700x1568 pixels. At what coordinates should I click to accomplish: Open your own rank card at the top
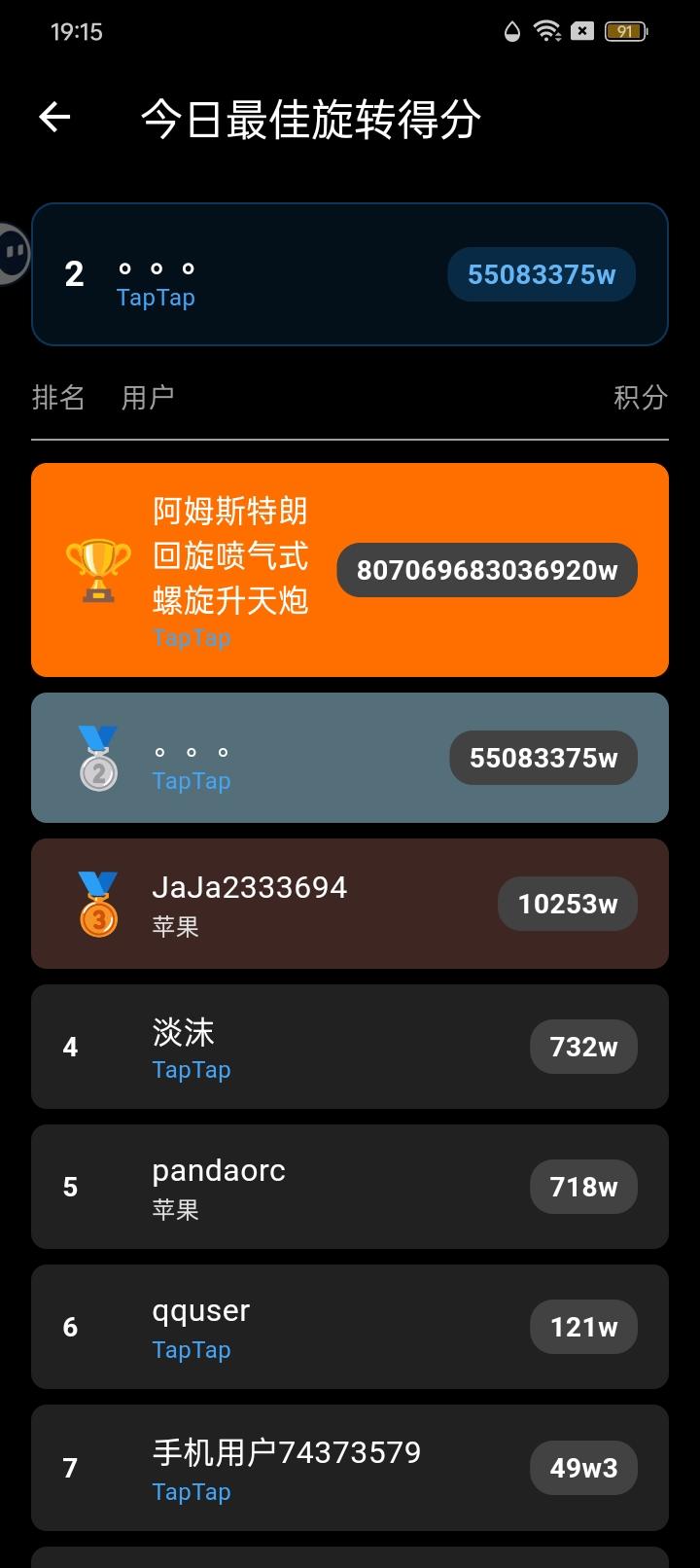coord(350,274)
